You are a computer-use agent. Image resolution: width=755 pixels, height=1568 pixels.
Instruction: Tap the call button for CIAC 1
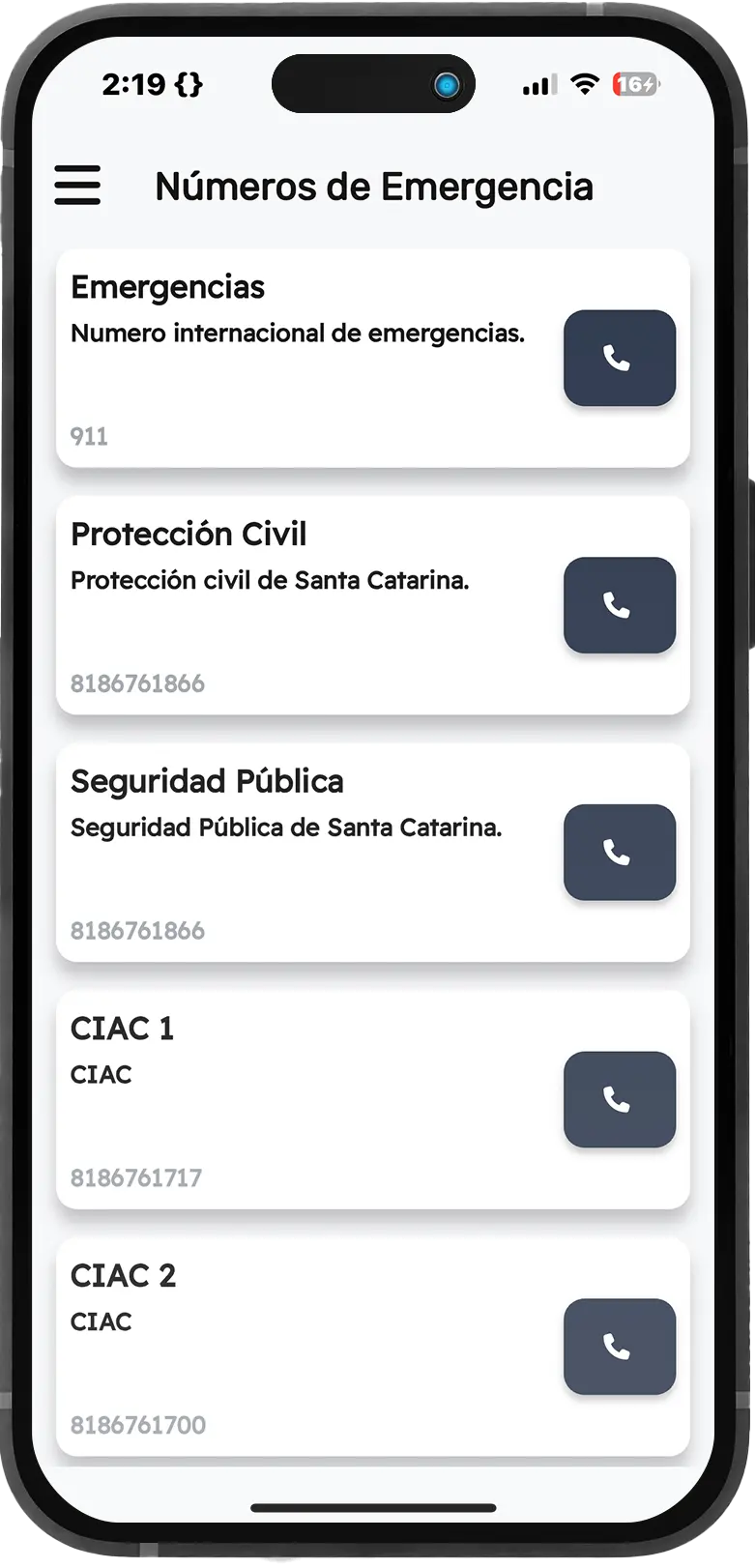(619, 1099)
